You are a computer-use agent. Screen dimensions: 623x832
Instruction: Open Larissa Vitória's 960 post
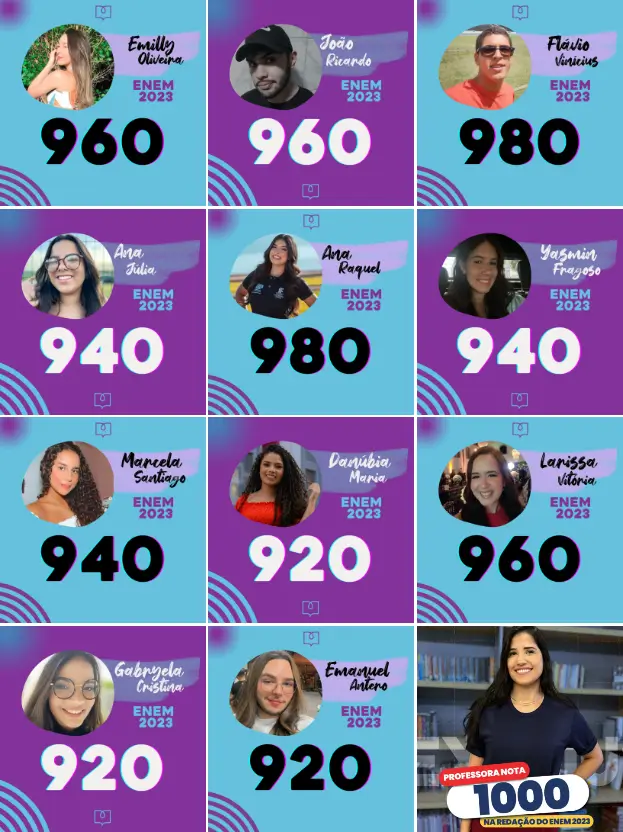coord(519,520)
